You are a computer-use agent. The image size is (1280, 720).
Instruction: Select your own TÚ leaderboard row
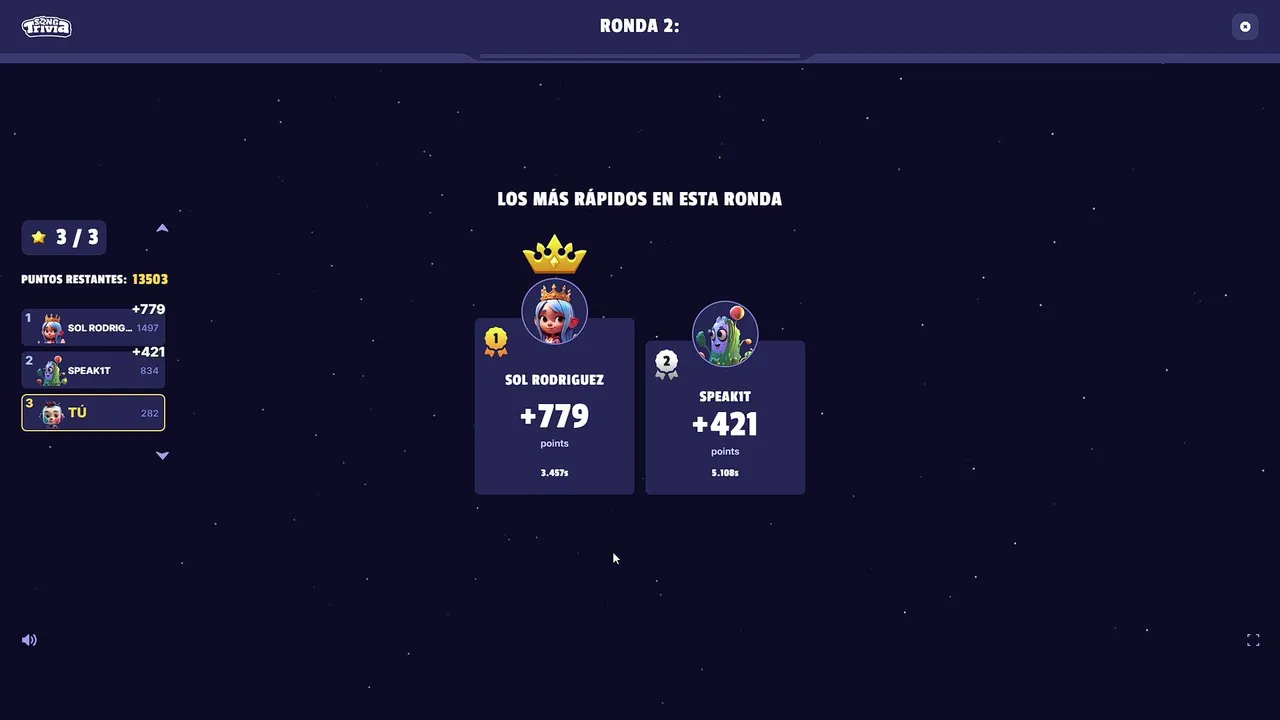[93, 413]
